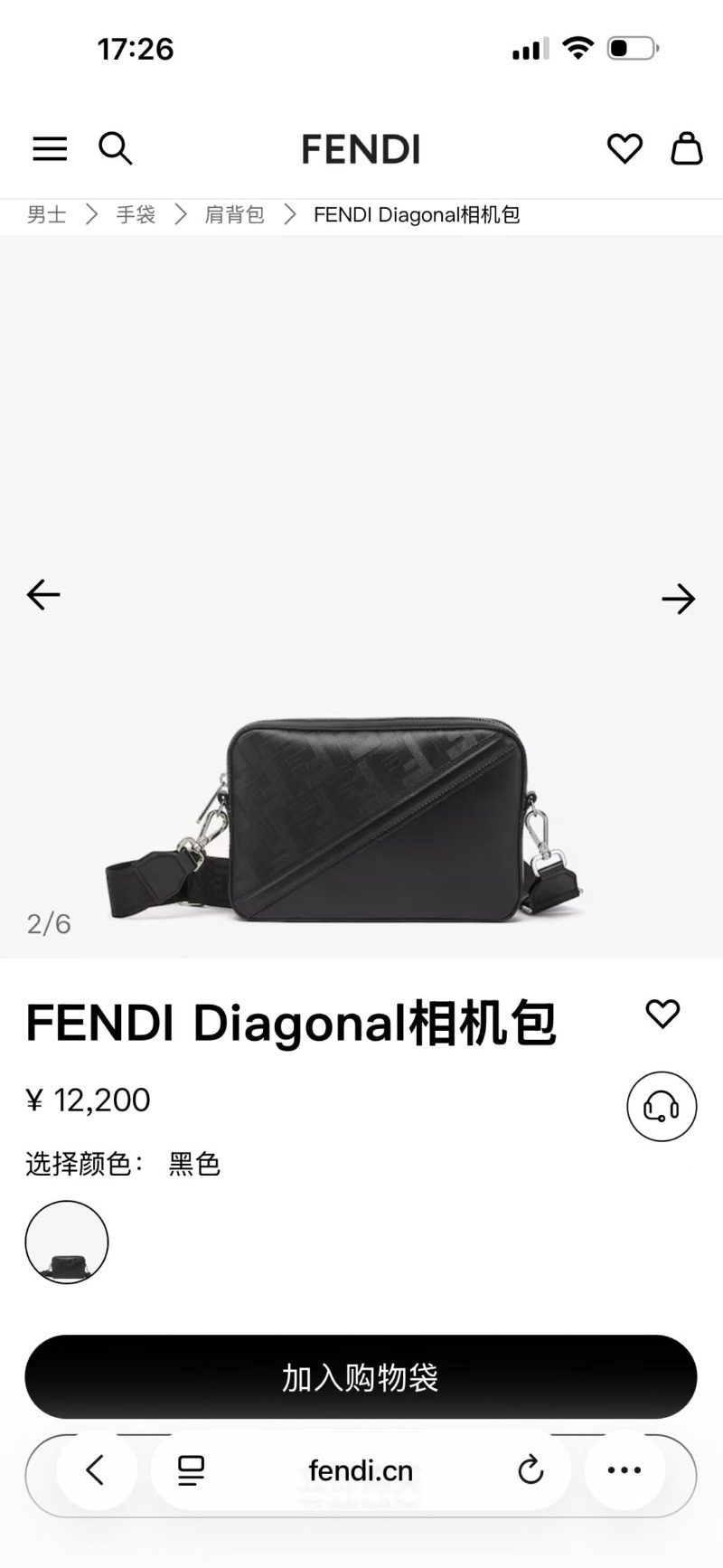The image size is (723, 1568).
Task: Open the browser page options icon
Action: tap(191, 1470)
